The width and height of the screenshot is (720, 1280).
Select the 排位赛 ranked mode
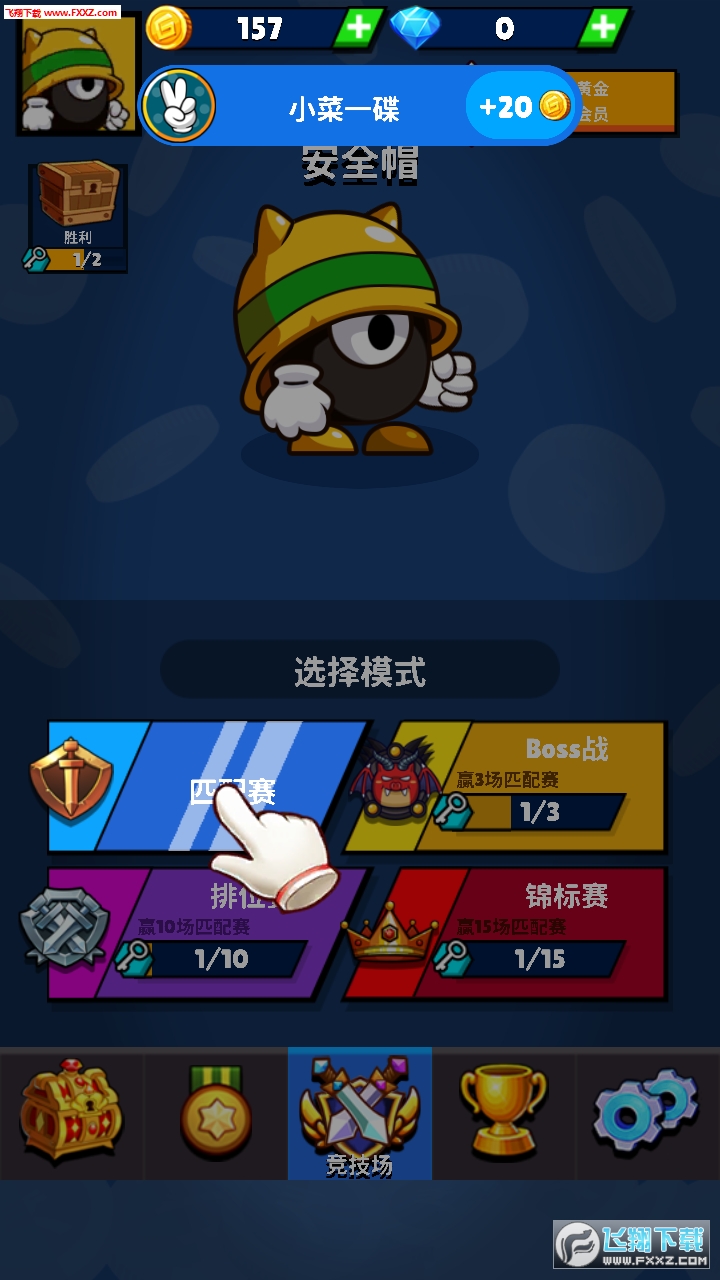coord(210,933)
